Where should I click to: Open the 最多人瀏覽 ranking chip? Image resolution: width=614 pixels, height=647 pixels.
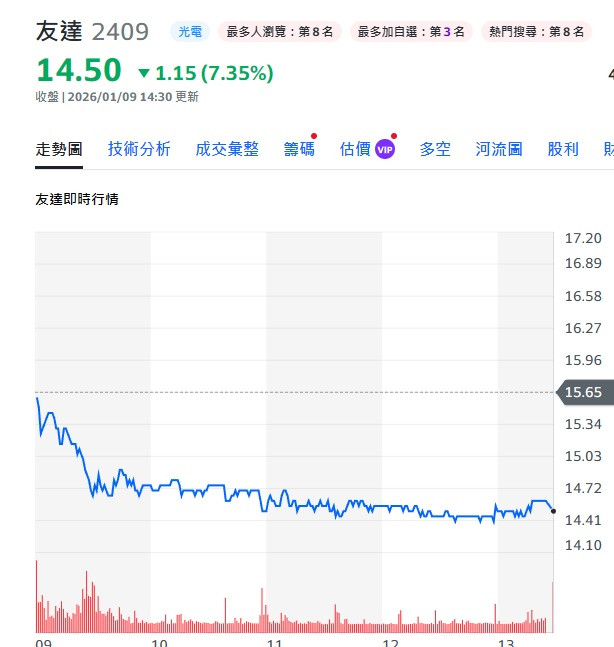(280, 32)
